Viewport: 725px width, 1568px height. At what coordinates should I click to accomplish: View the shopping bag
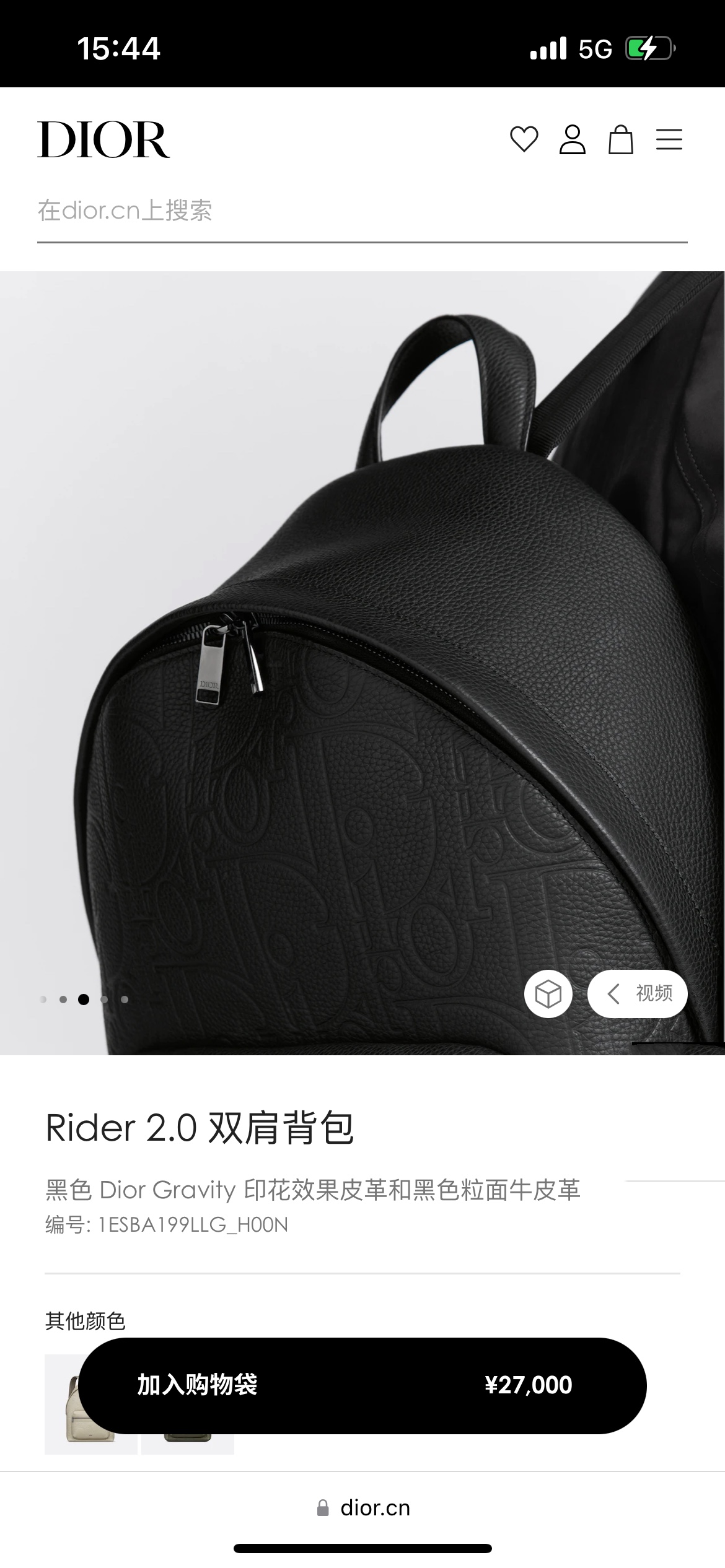tap(621, 139)
